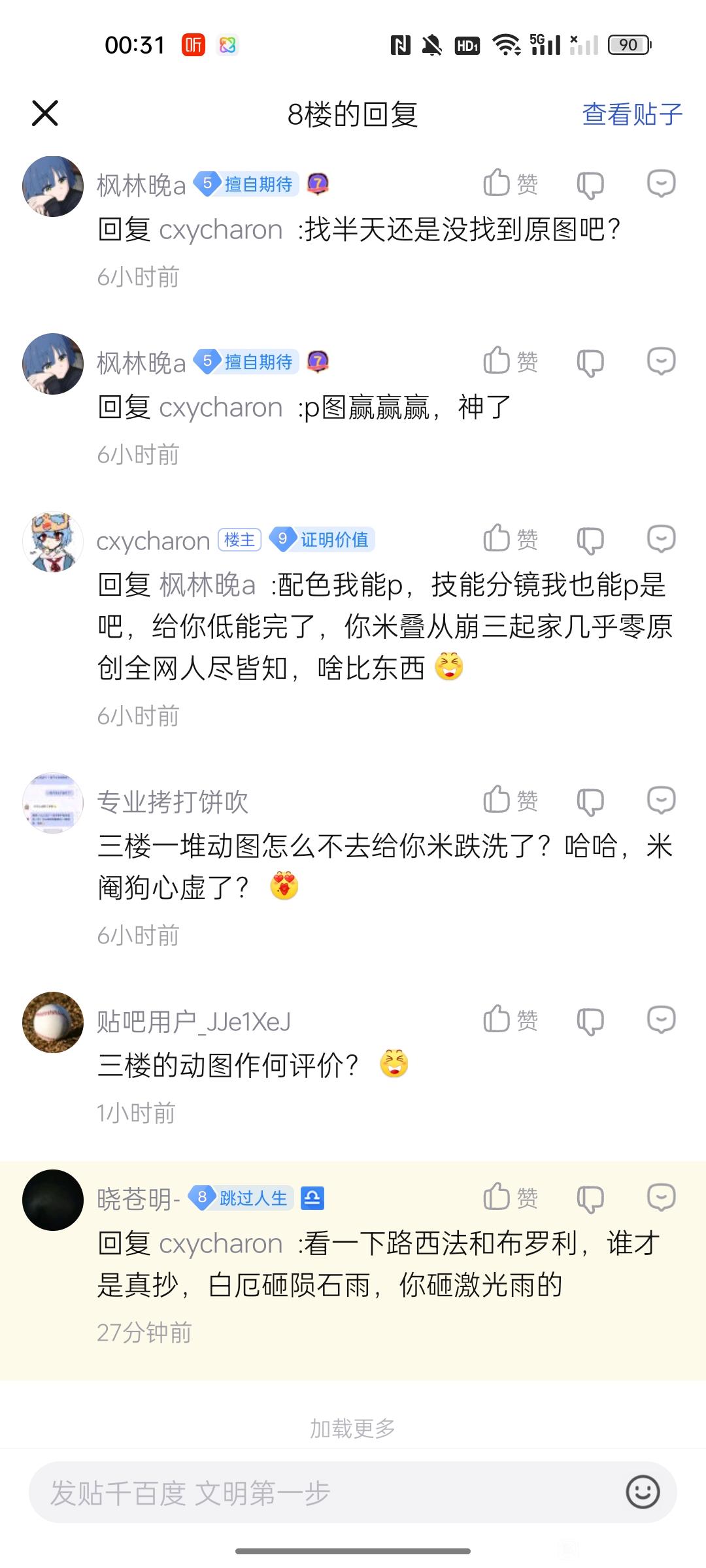Close the 8楼 replies panel
Viewport: 706px width, 1568px height.
(x=45, y=114)
